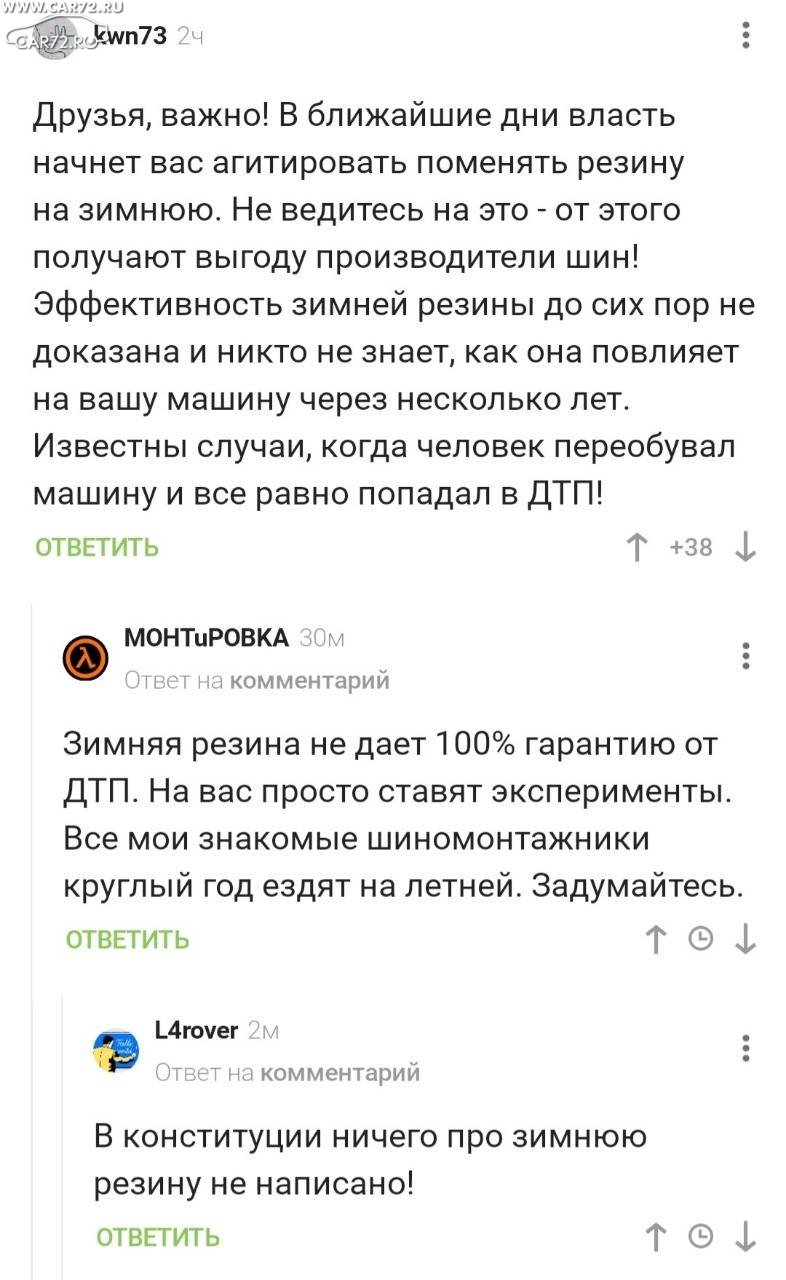Downvote МОНТиРОВКА's comment
Image resolution: width=786 pixels, height=1280 pixels.
point(746,939)
